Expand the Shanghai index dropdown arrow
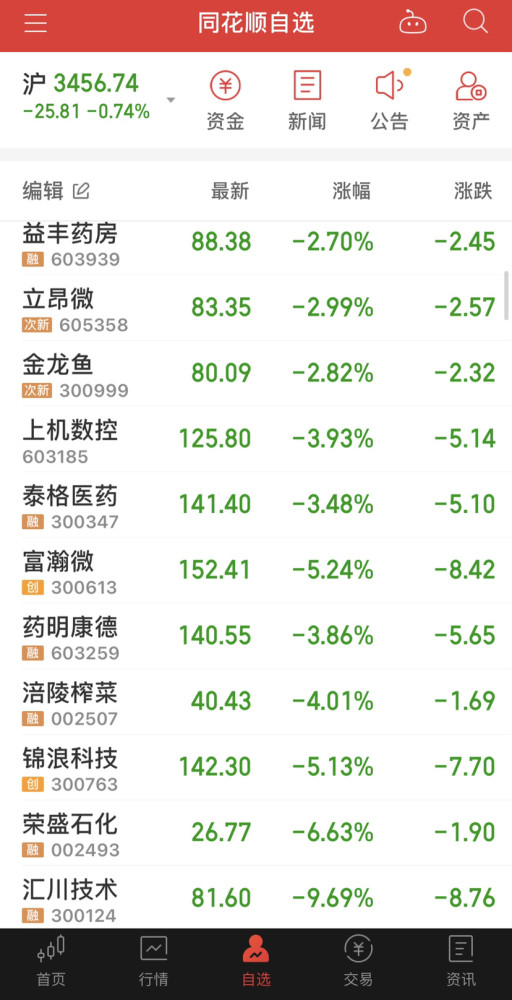The height and width of the screenshot is (1000, 512). (170, 100)
